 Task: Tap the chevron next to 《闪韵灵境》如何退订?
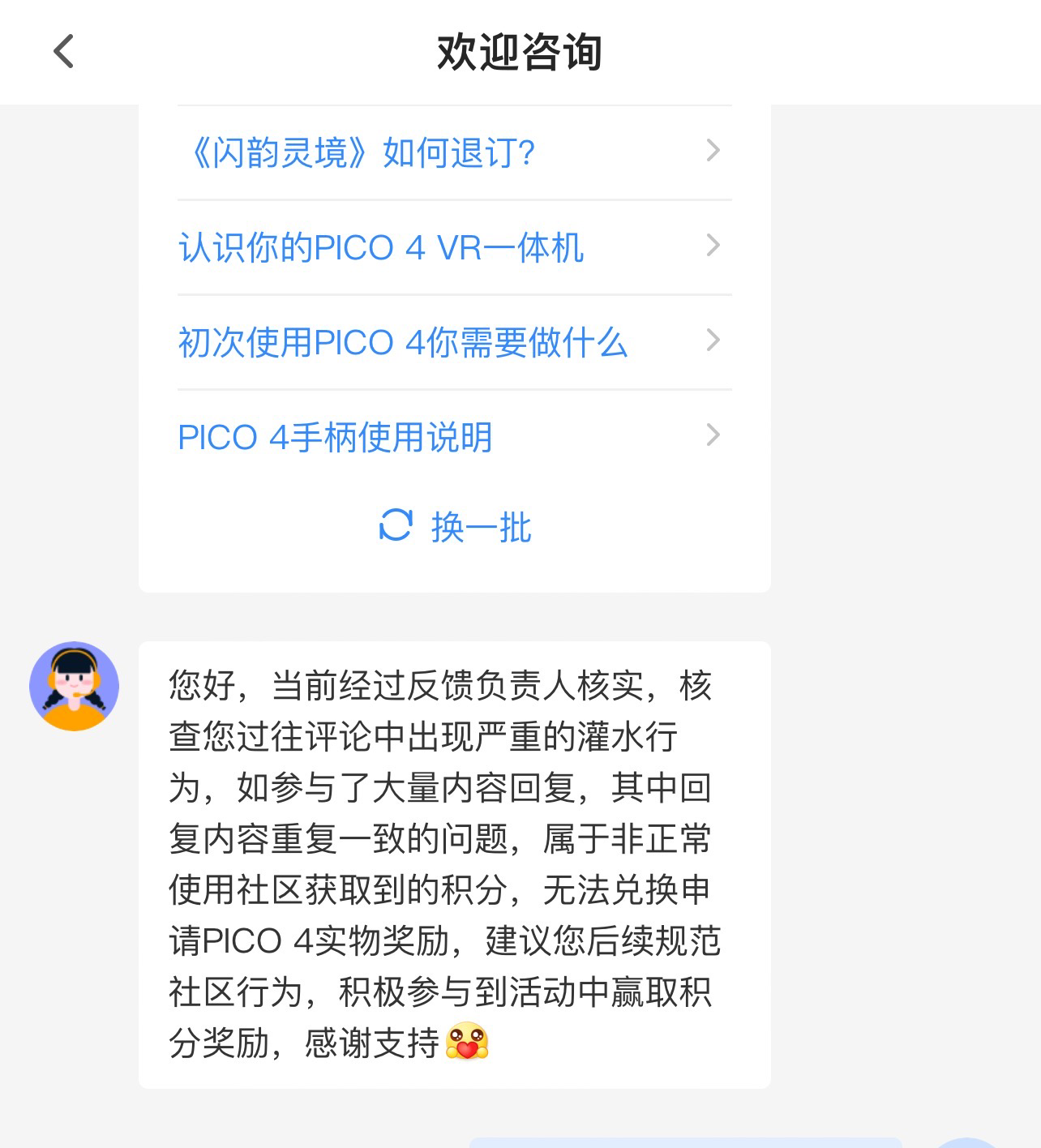(x=713, y=151)
